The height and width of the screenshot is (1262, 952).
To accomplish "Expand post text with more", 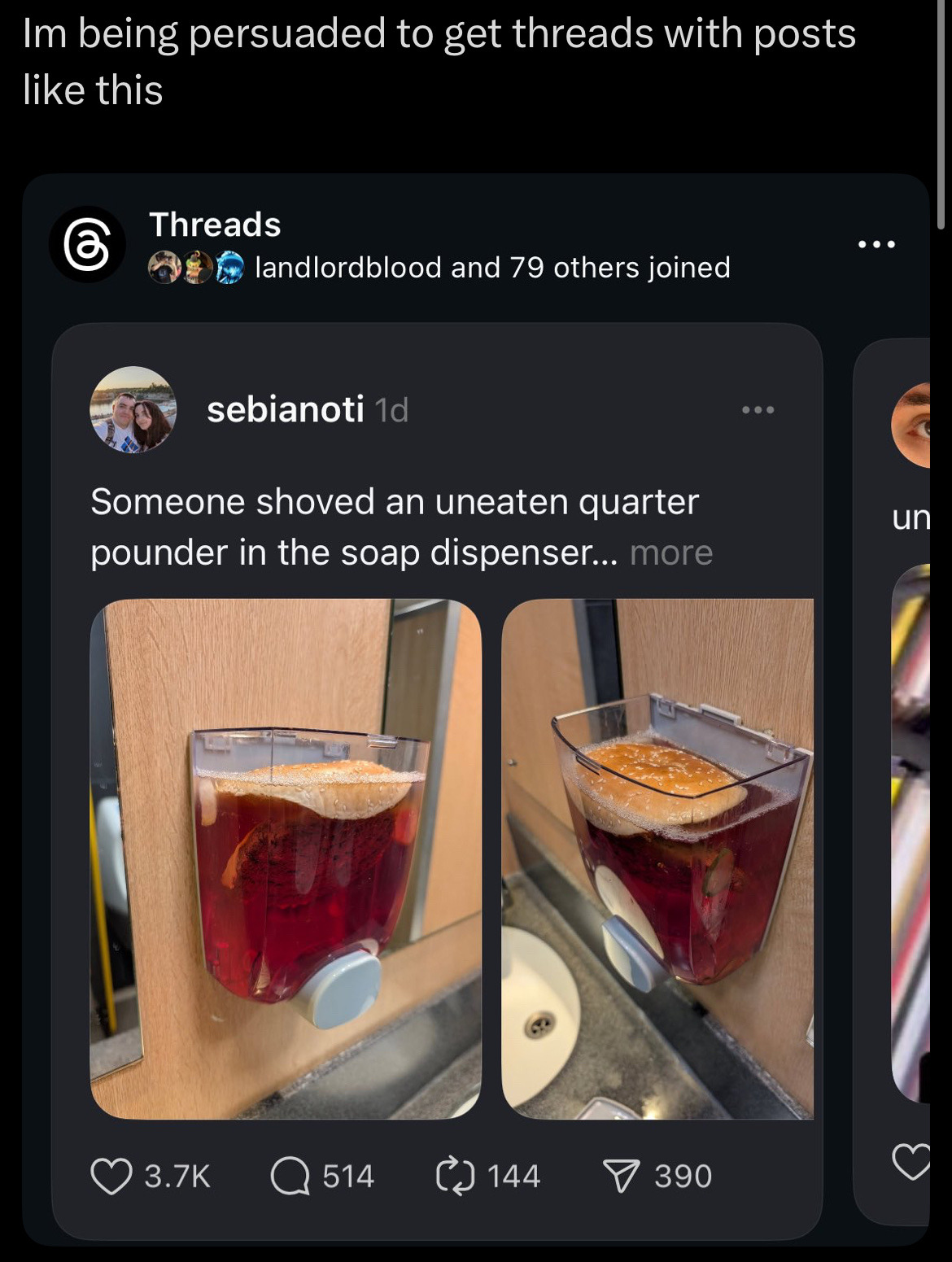I will [670, 553].
